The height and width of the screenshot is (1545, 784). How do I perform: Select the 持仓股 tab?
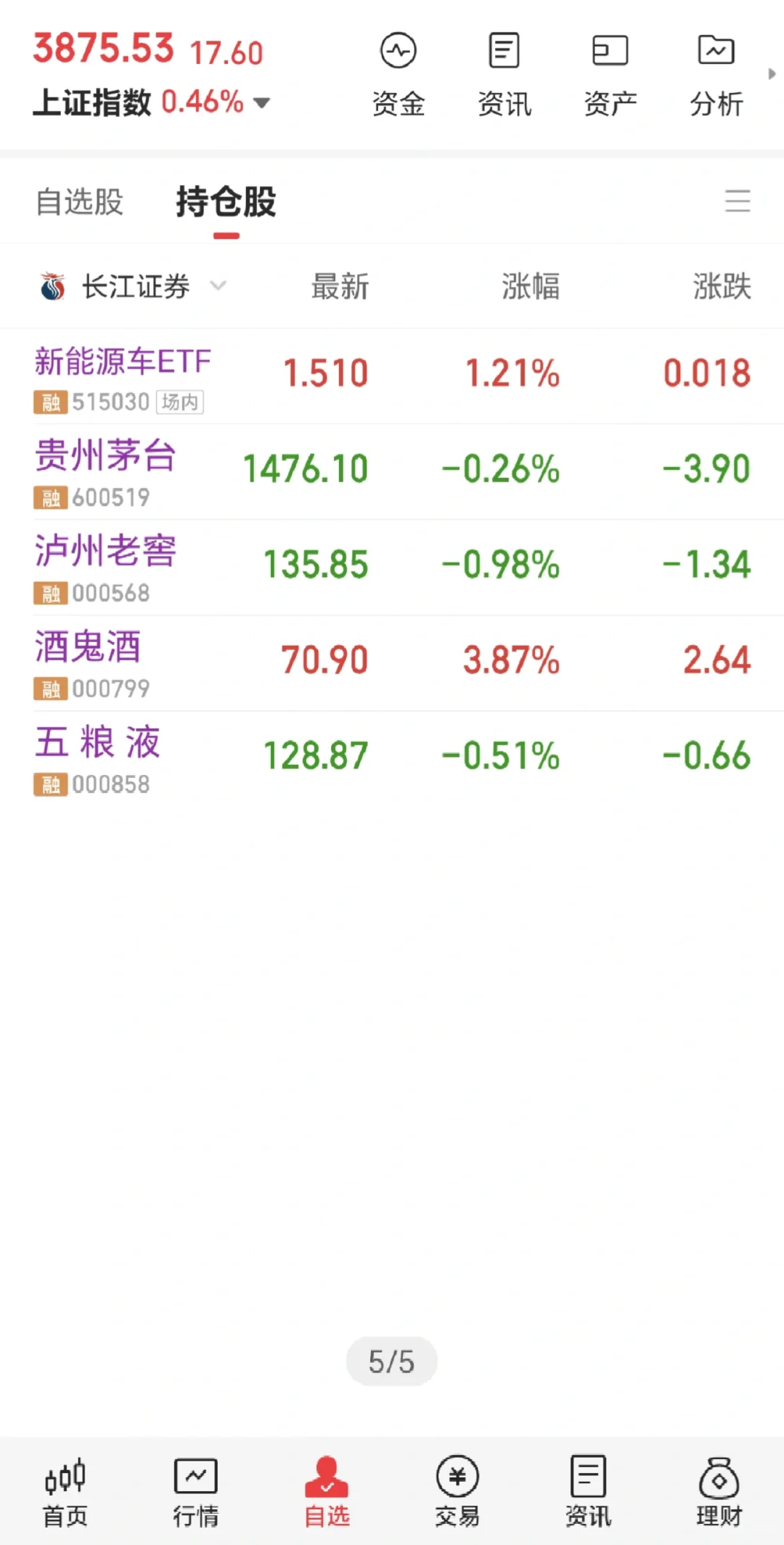pos(226,202)
